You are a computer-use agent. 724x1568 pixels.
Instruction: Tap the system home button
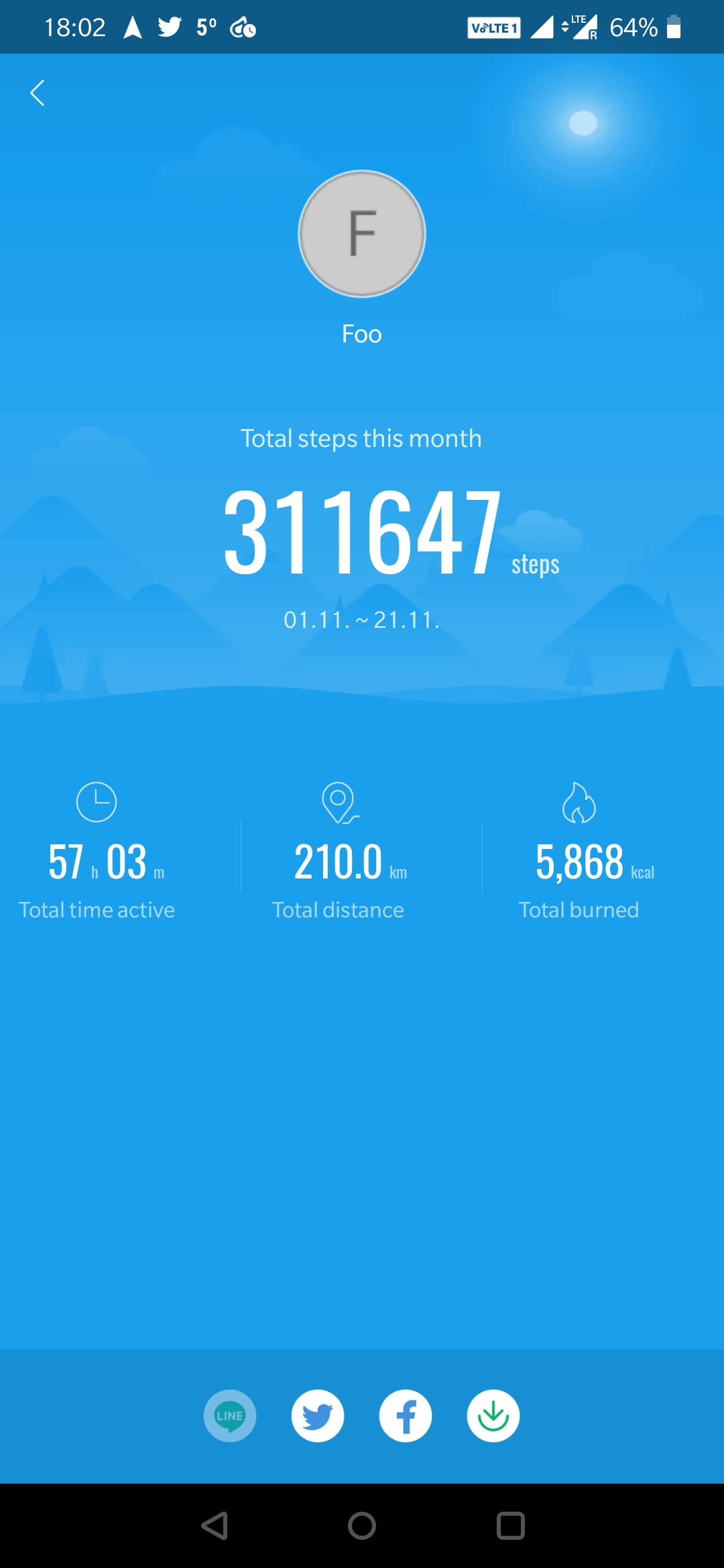coord(362,1526)
